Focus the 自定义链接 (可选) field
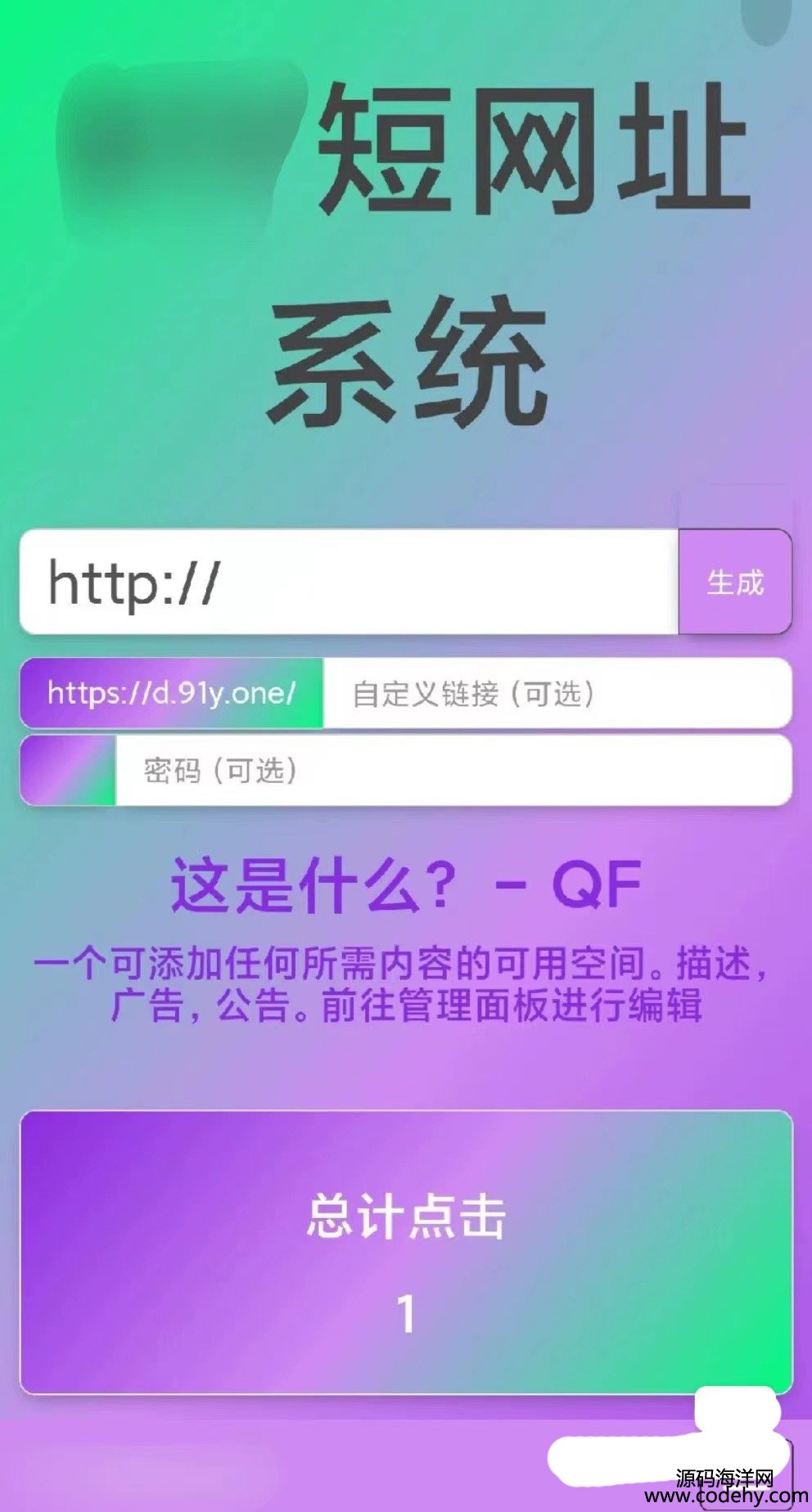The image size is (812, 1512). point(557,694)
